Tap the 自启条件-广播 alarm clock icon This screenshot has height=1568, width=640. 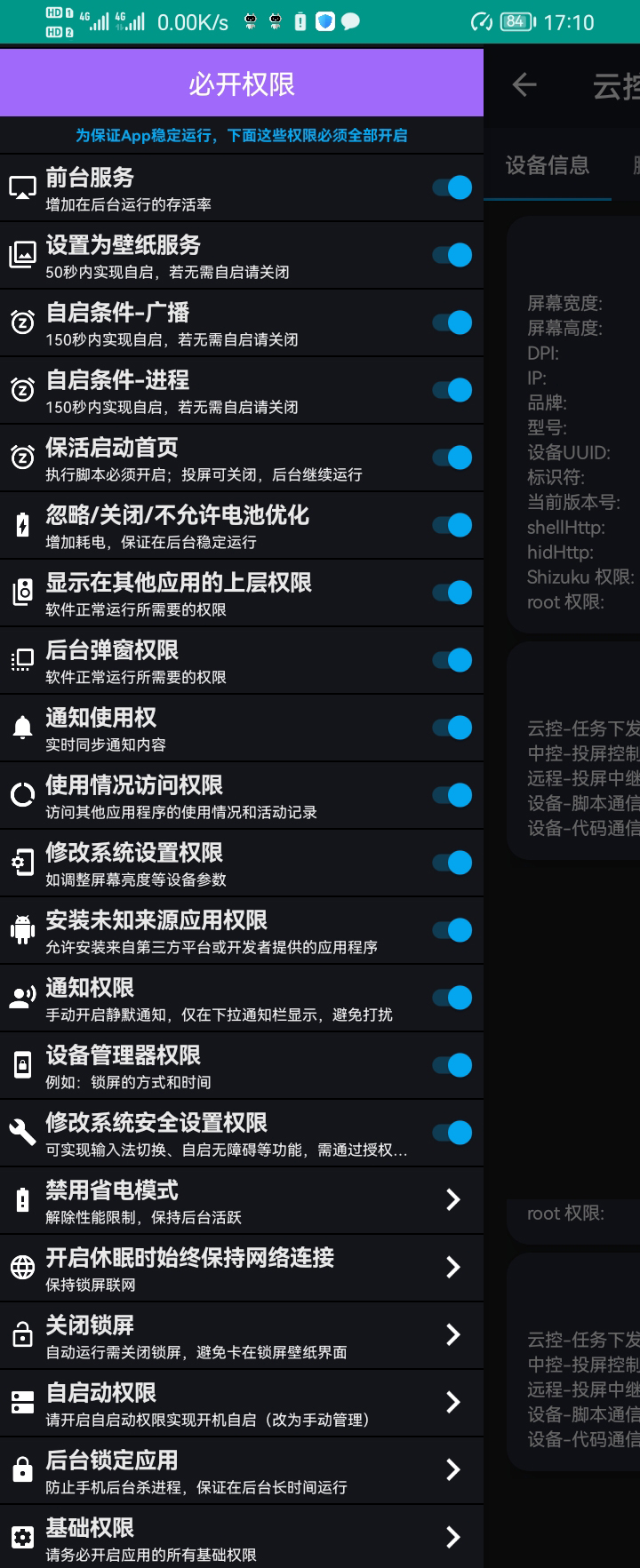pos(21,320)
